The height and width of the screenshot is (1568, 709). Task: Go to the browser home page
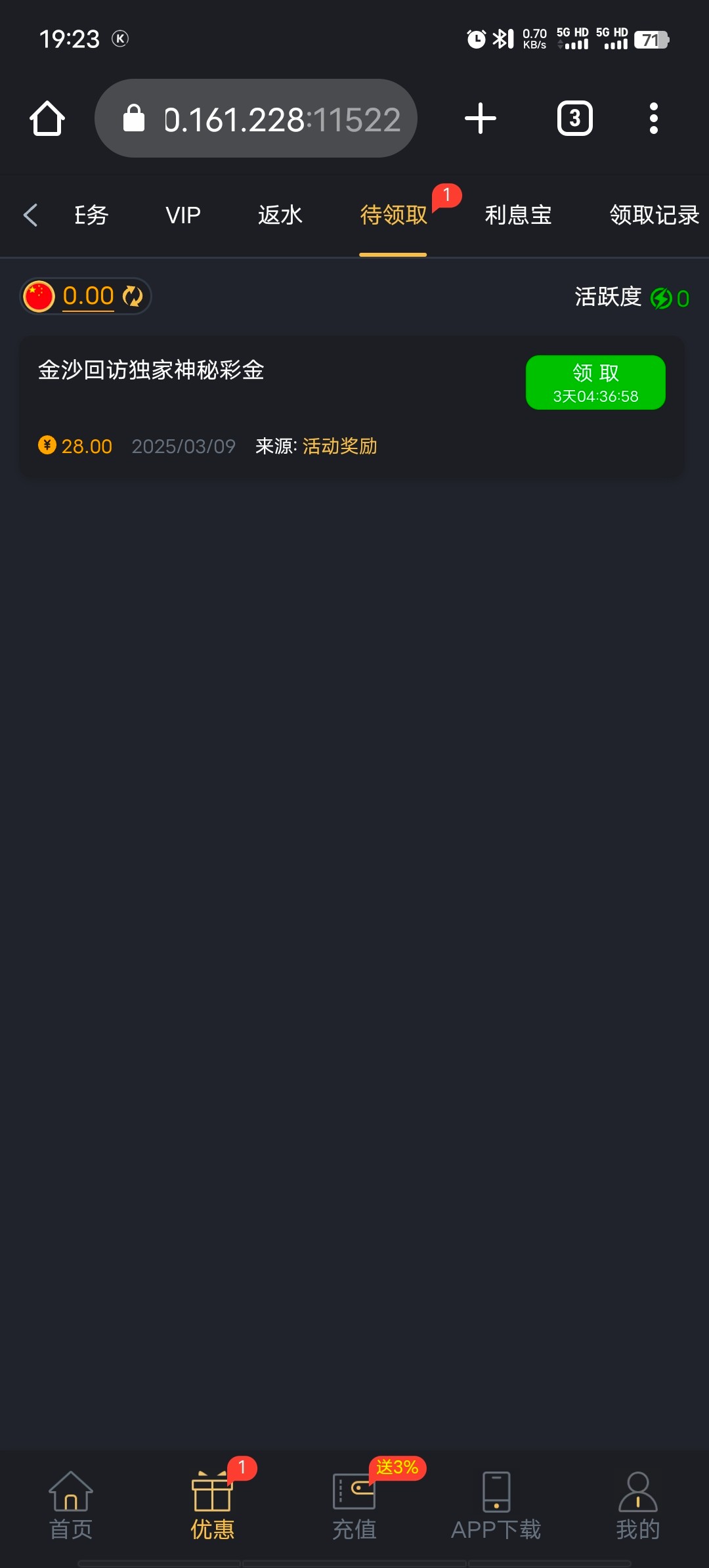47,119
